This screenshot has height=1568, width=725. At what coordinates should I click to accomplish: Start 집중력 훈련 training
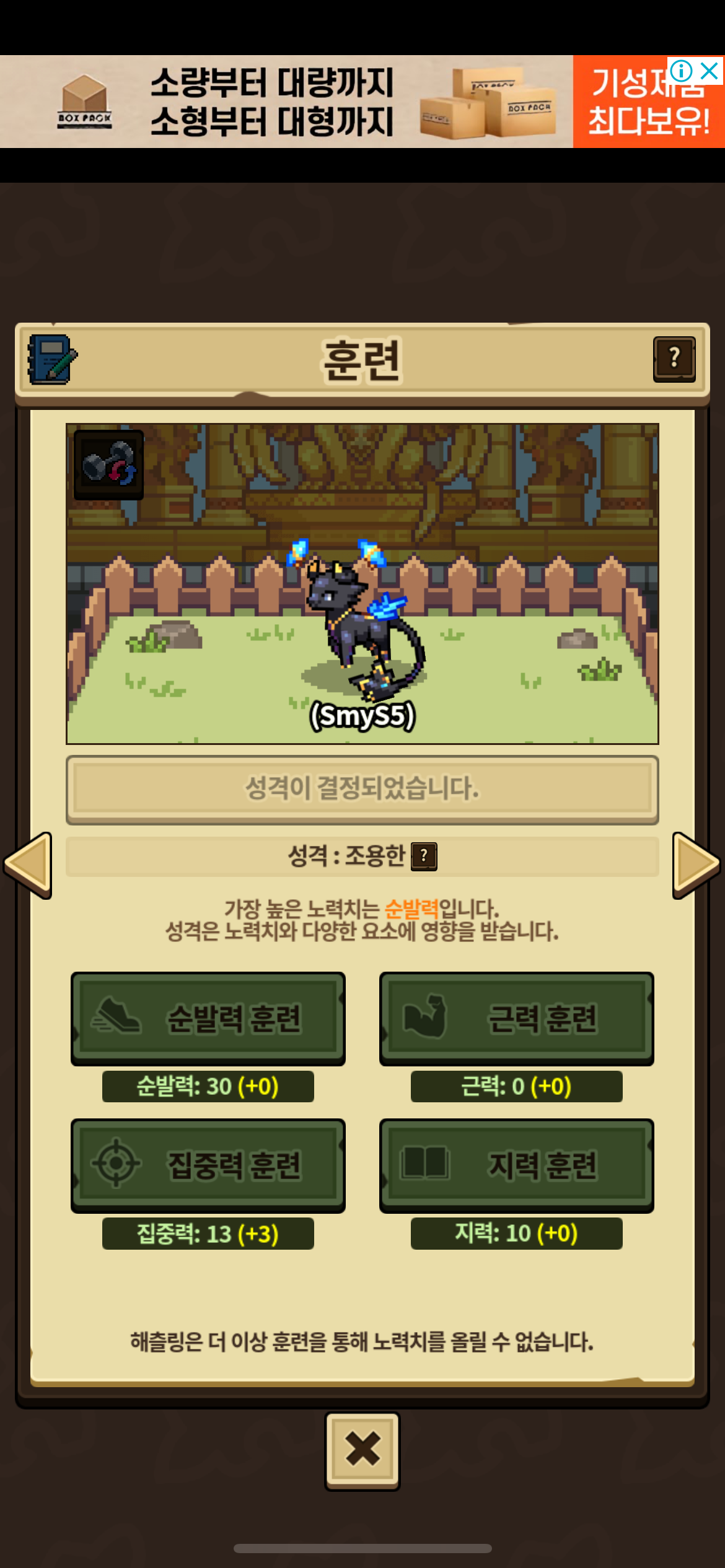pos(208,1165)
